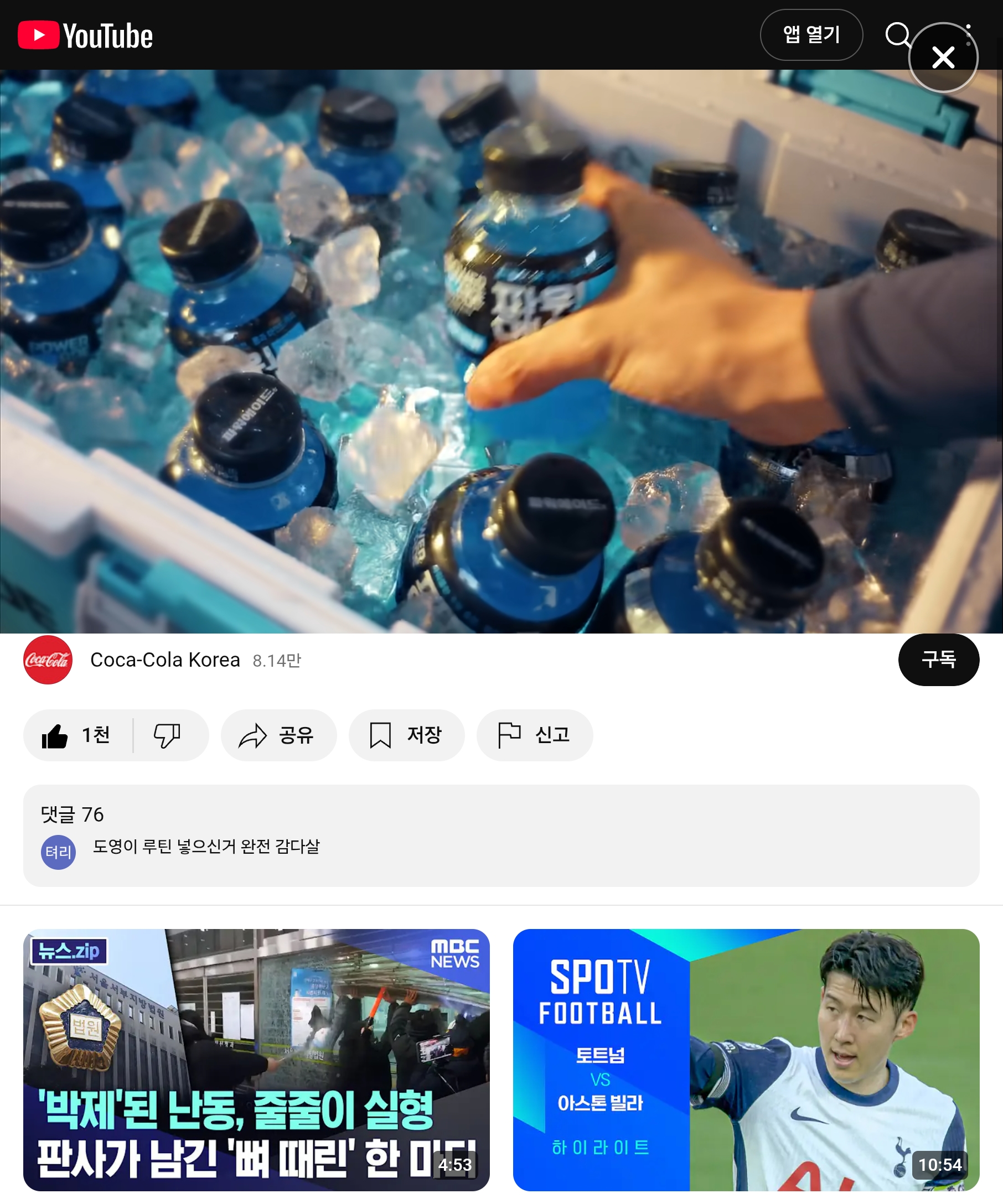Open the MBC News 뉴스.zip video
The height and width of the screenshot is (1204, 1003).
(x=256, y=1060)
